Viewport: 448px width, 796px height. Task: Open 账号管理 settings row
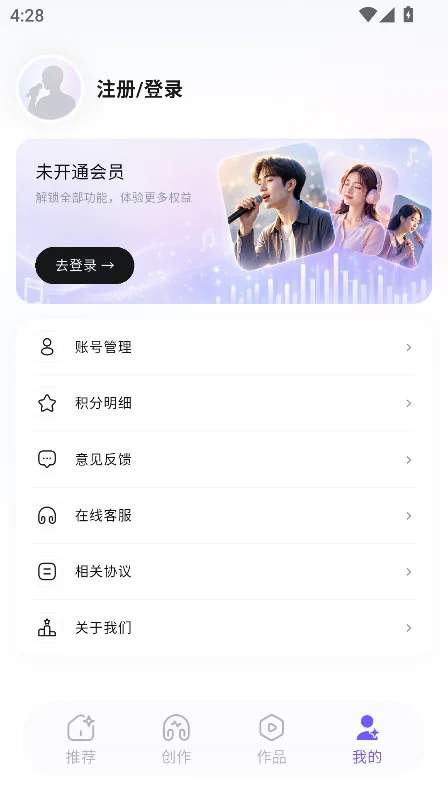coord(224,347)
